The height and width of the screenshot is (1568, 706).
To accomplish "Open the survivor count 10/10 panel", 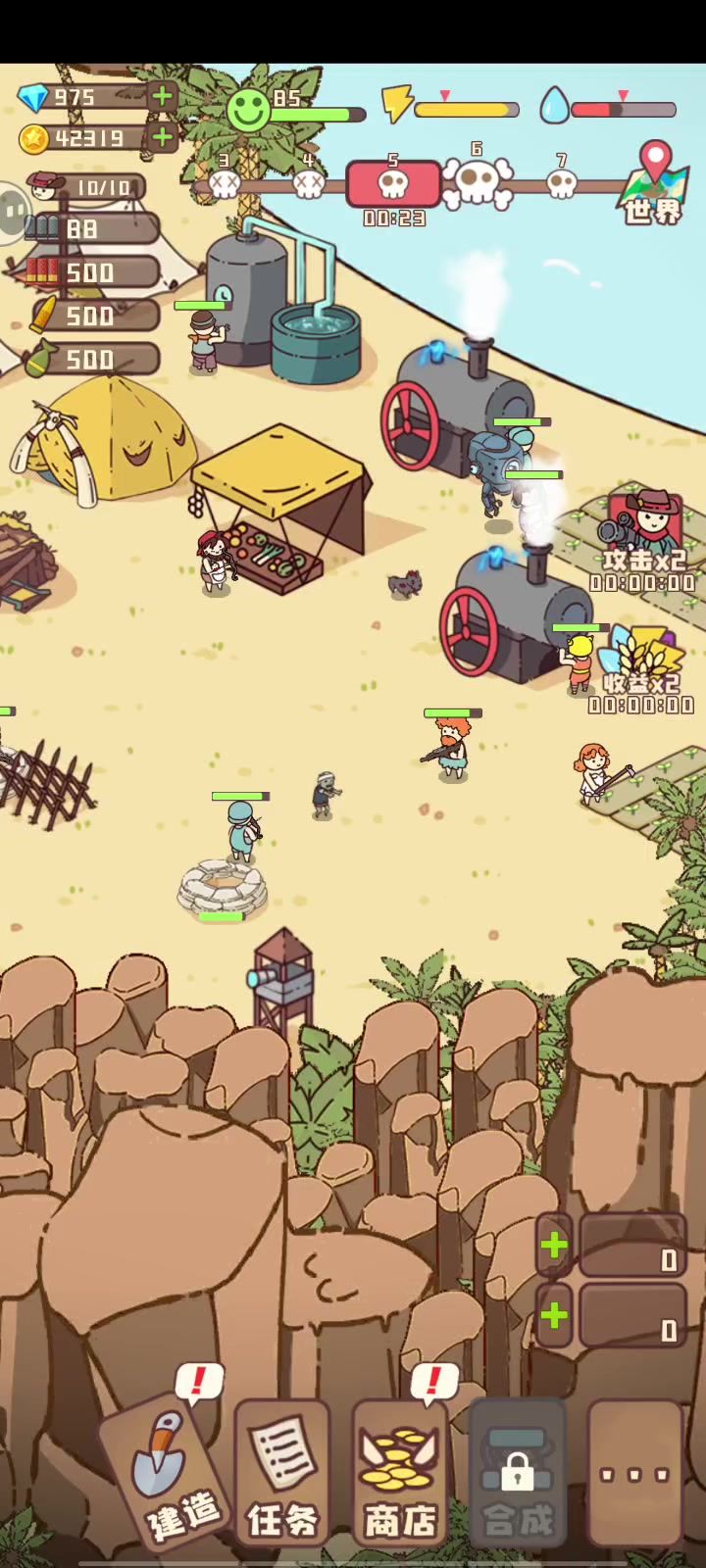I will (x=88, y=187).
